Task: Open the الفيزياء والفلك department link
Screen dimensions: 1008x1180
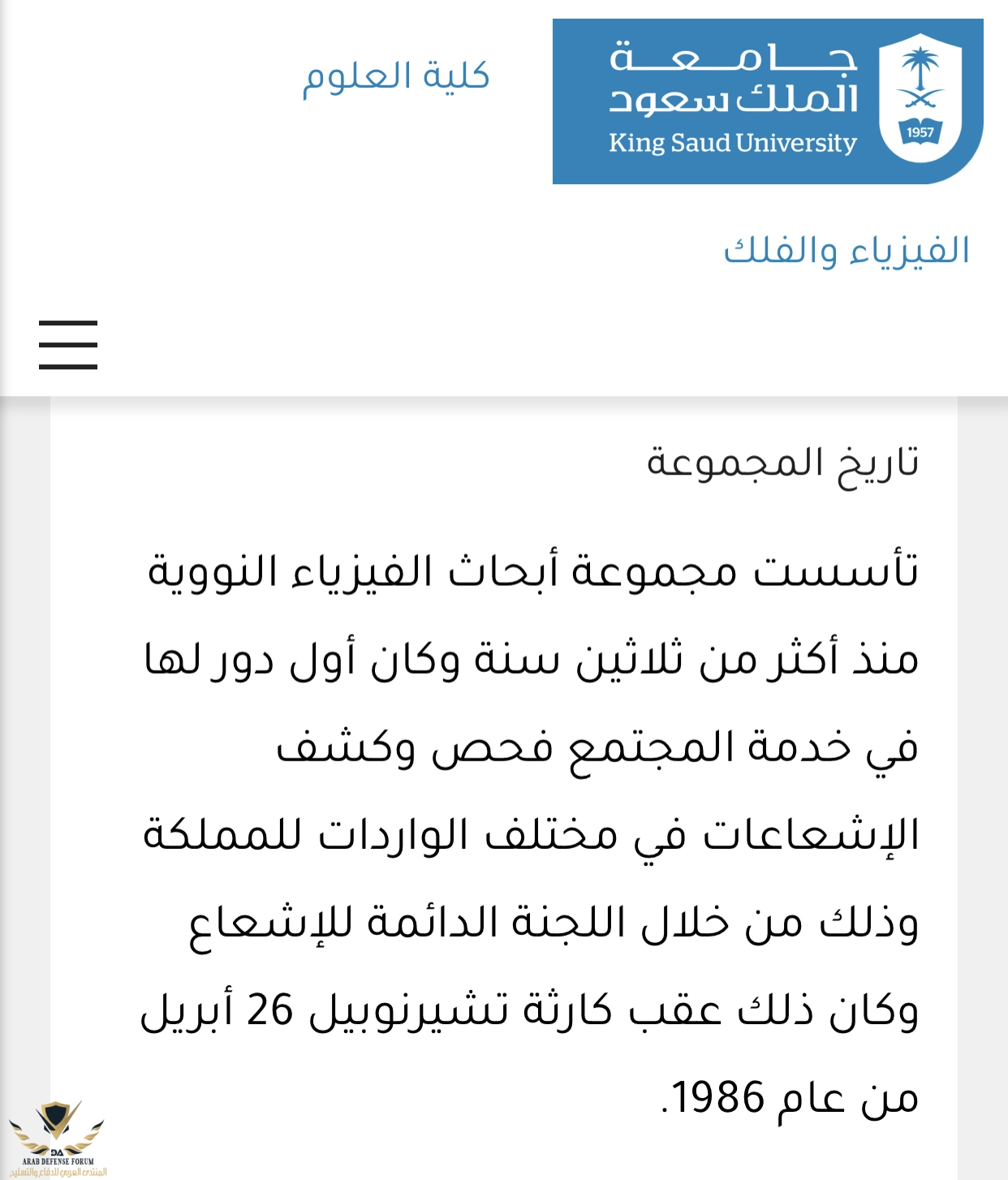Action: [846, 251]
